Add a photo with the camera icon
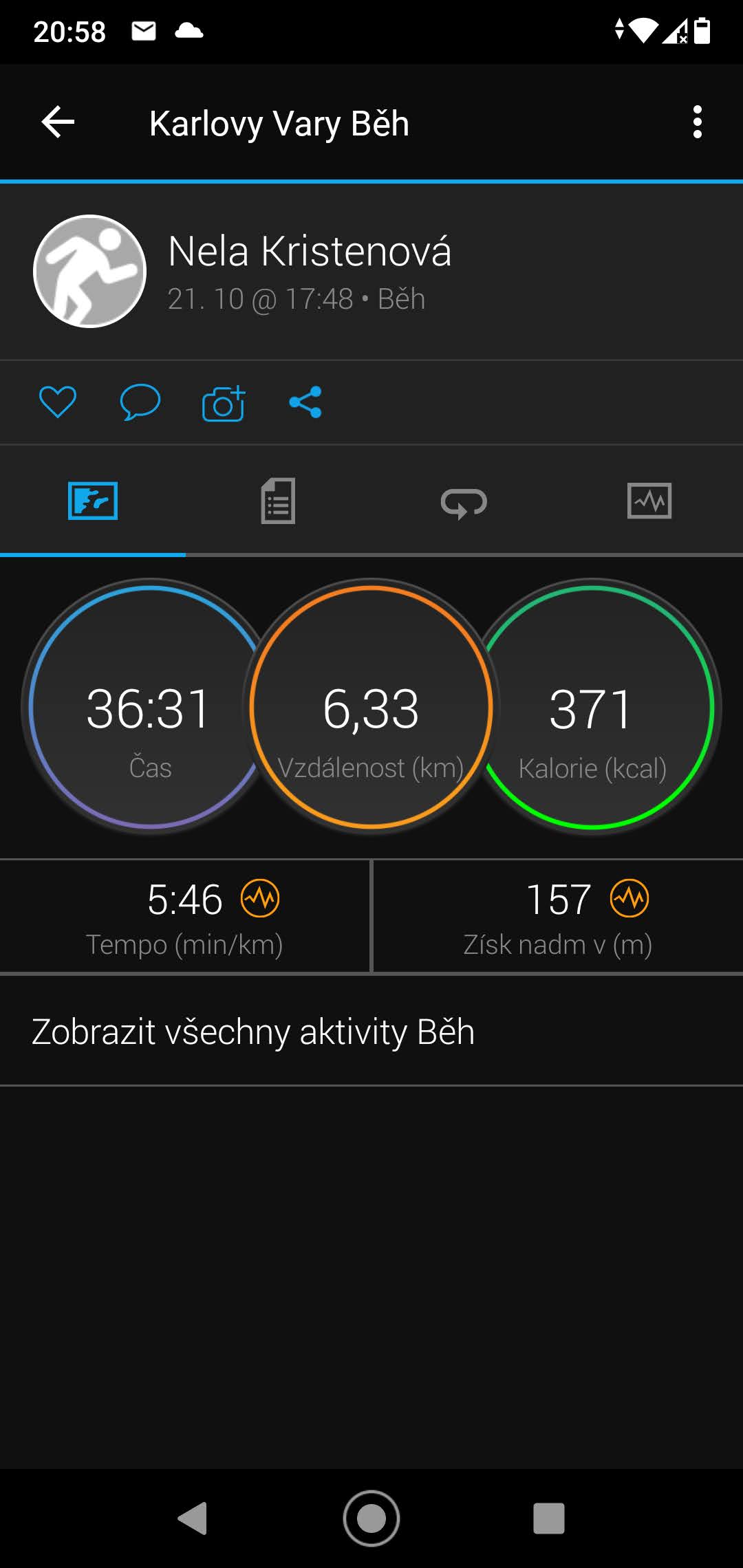 (224, 403)
